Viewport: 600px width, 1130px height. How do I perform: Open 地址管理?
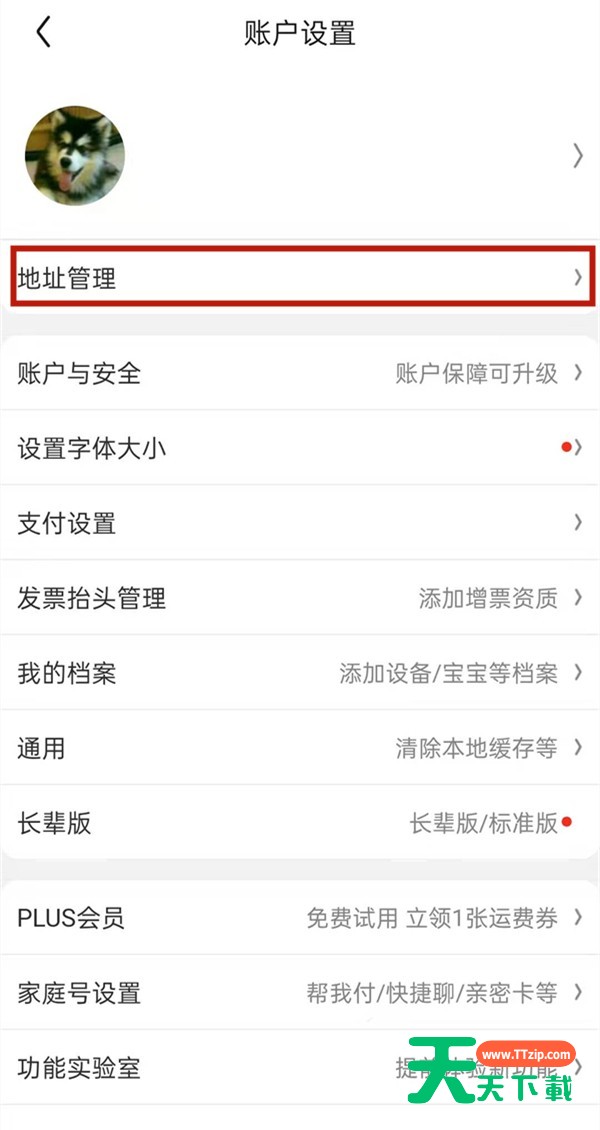[x=298, y=278]
